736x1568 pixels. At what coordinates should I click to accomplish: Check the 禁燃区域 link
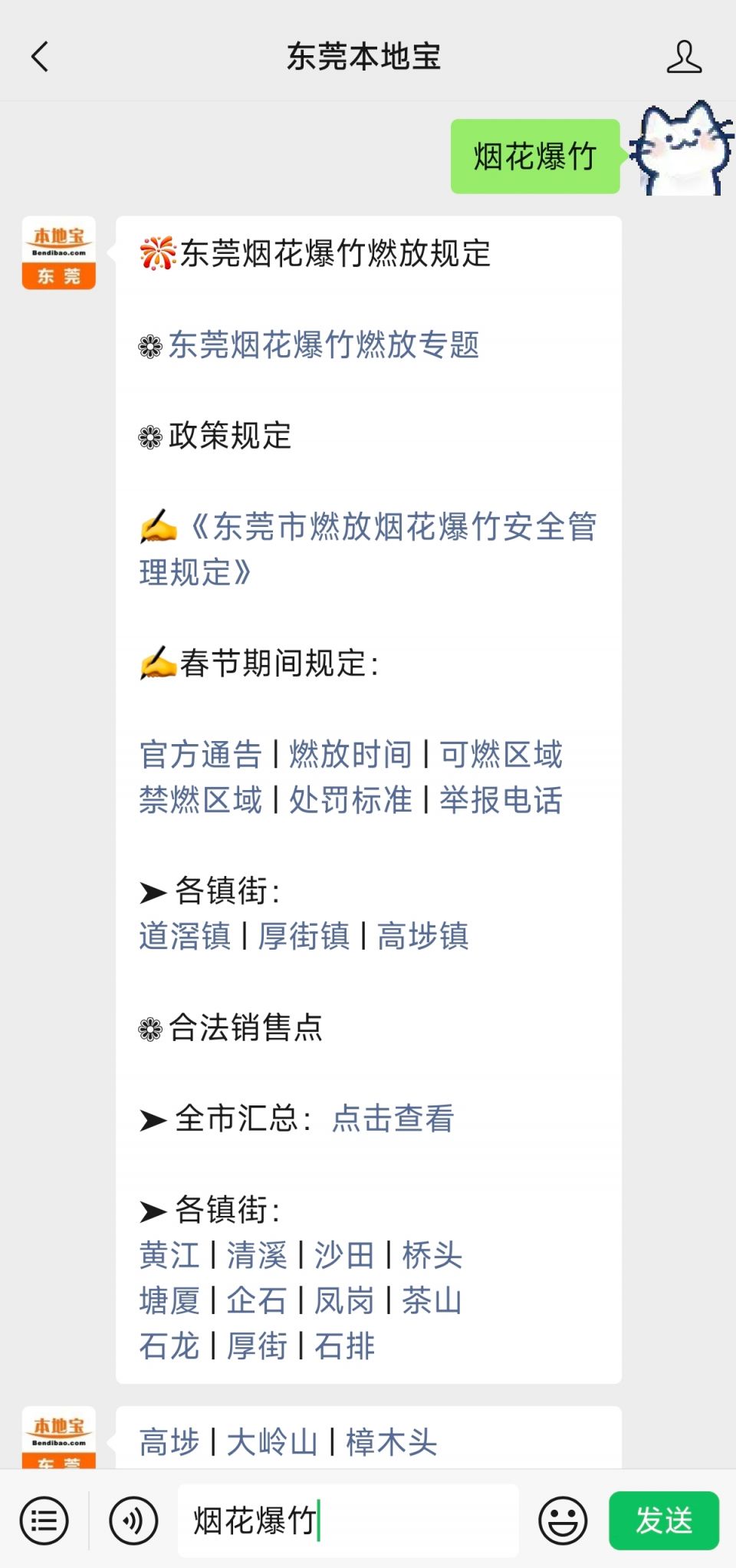pos(201,800)
